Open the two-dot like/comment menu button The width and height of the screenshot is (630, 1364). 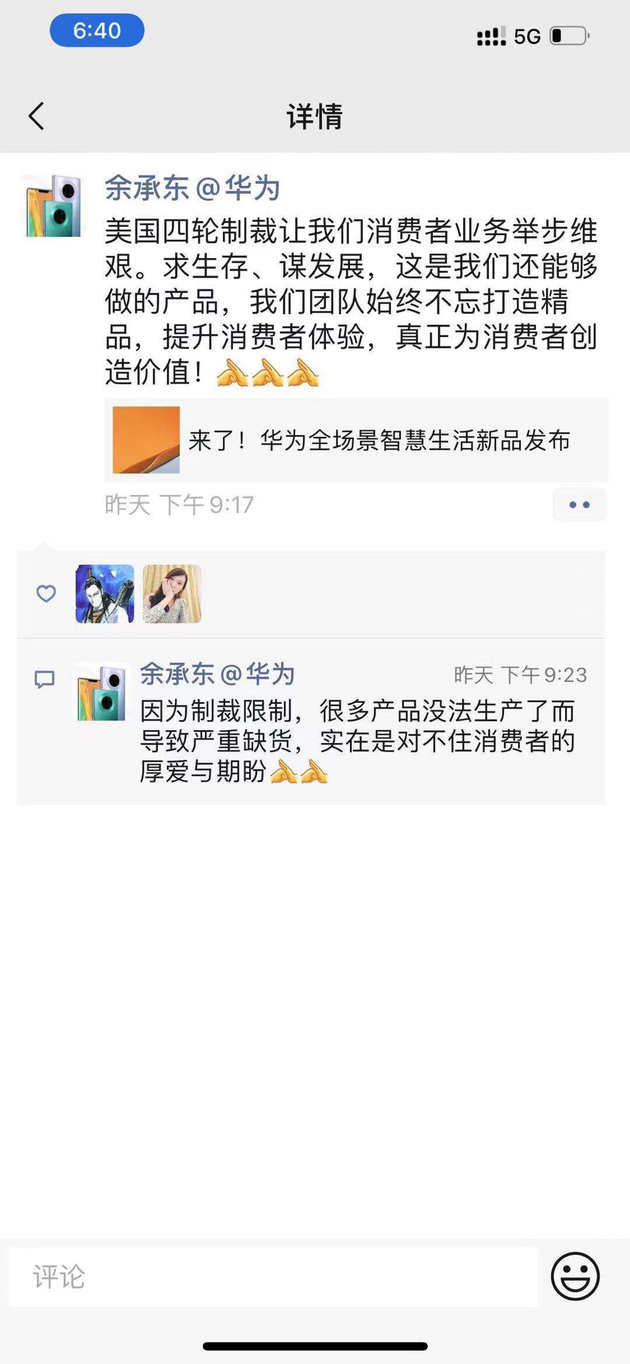point(580,505)
